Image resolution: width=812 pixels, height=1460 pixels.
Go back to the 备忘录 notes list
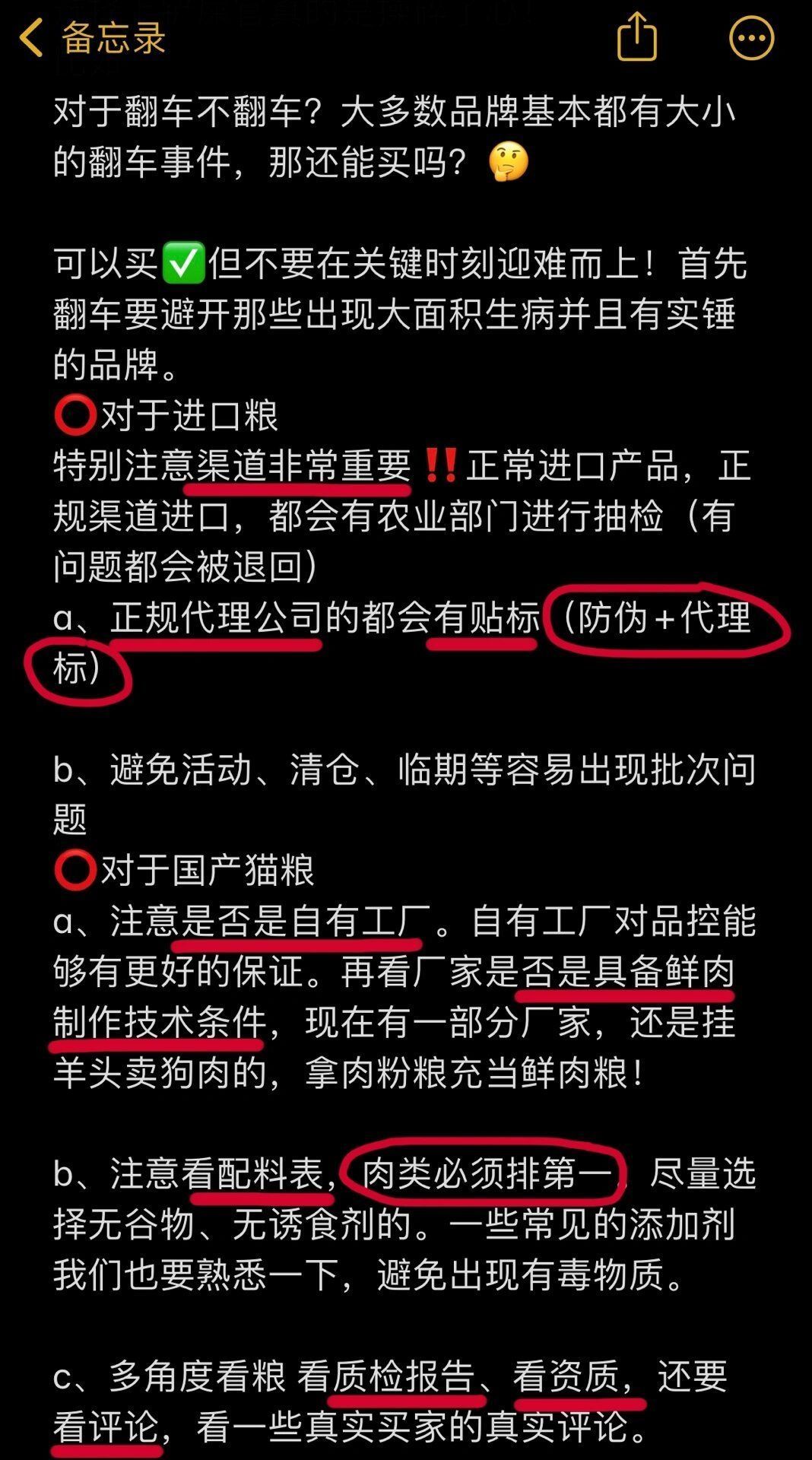coord(91,38)
